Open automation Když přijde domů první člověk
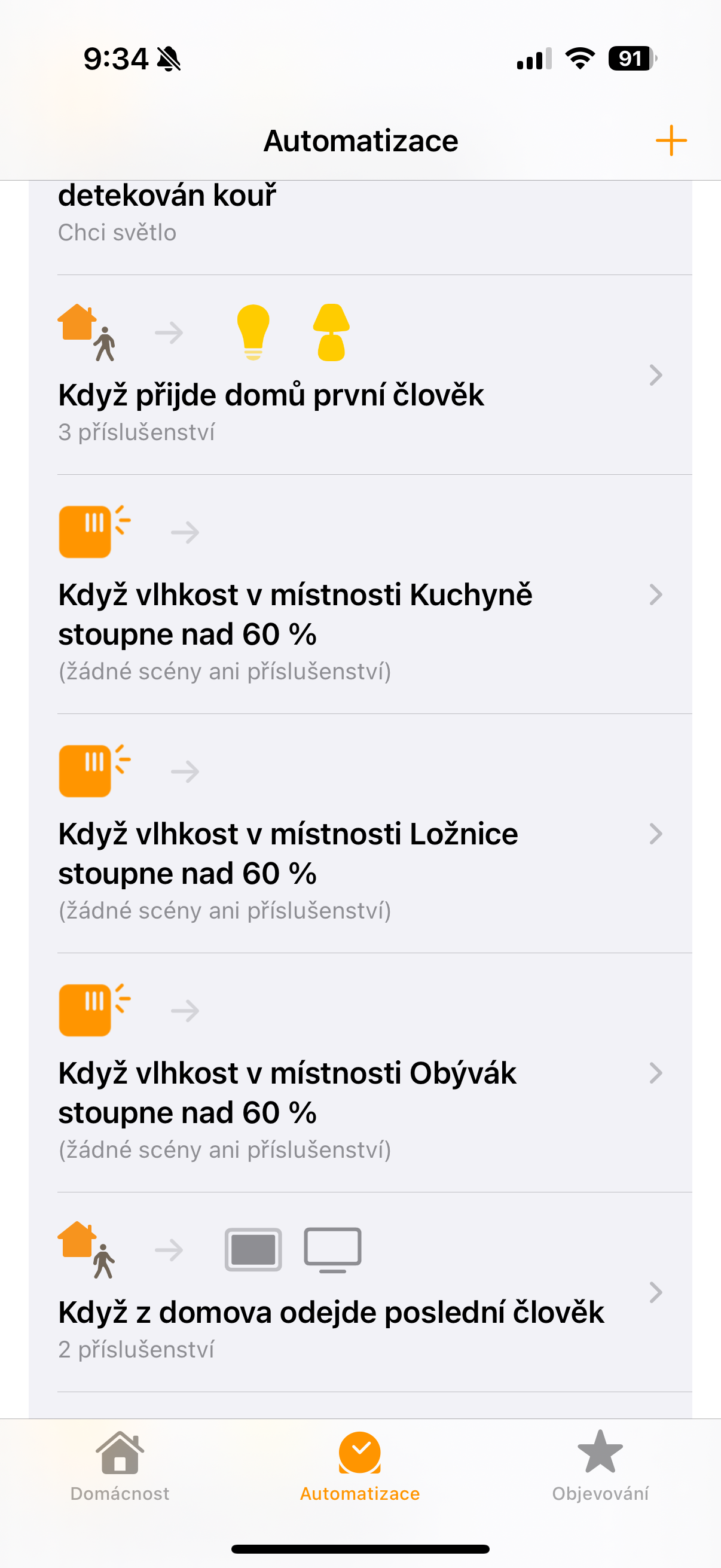Image resolution: width=721 pixels, height=1568 pixels. coord(359,376)
